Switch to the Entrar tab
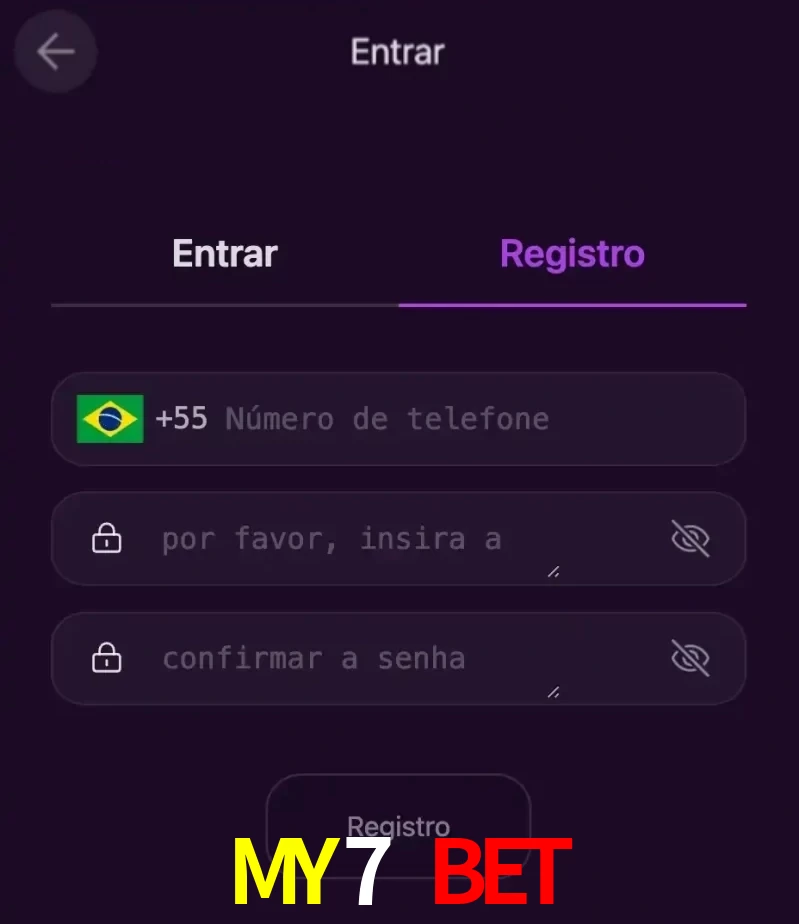The height and width of the screenshot is (924, 799). [224, 253]
